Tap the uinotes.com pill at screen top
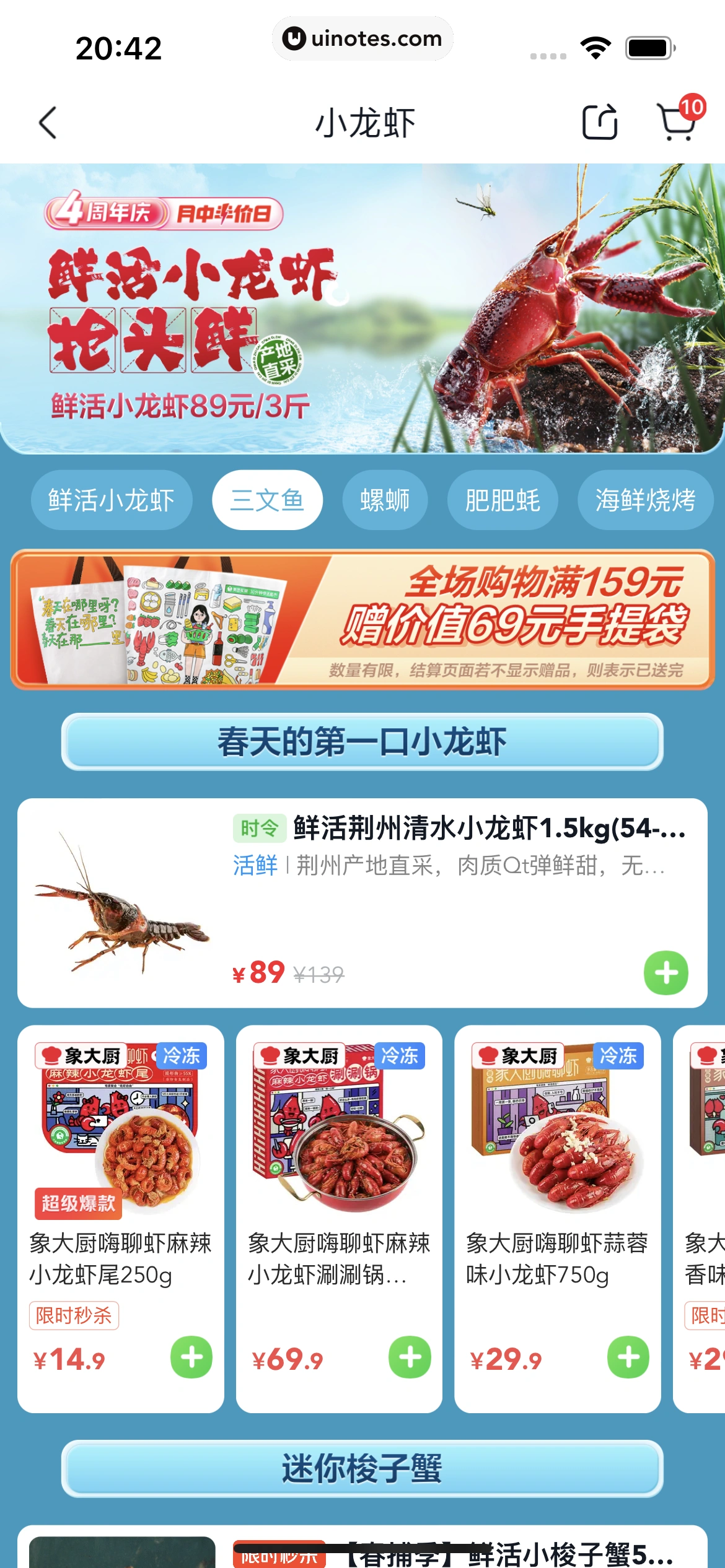725x1568 pixels. point(361,39)
